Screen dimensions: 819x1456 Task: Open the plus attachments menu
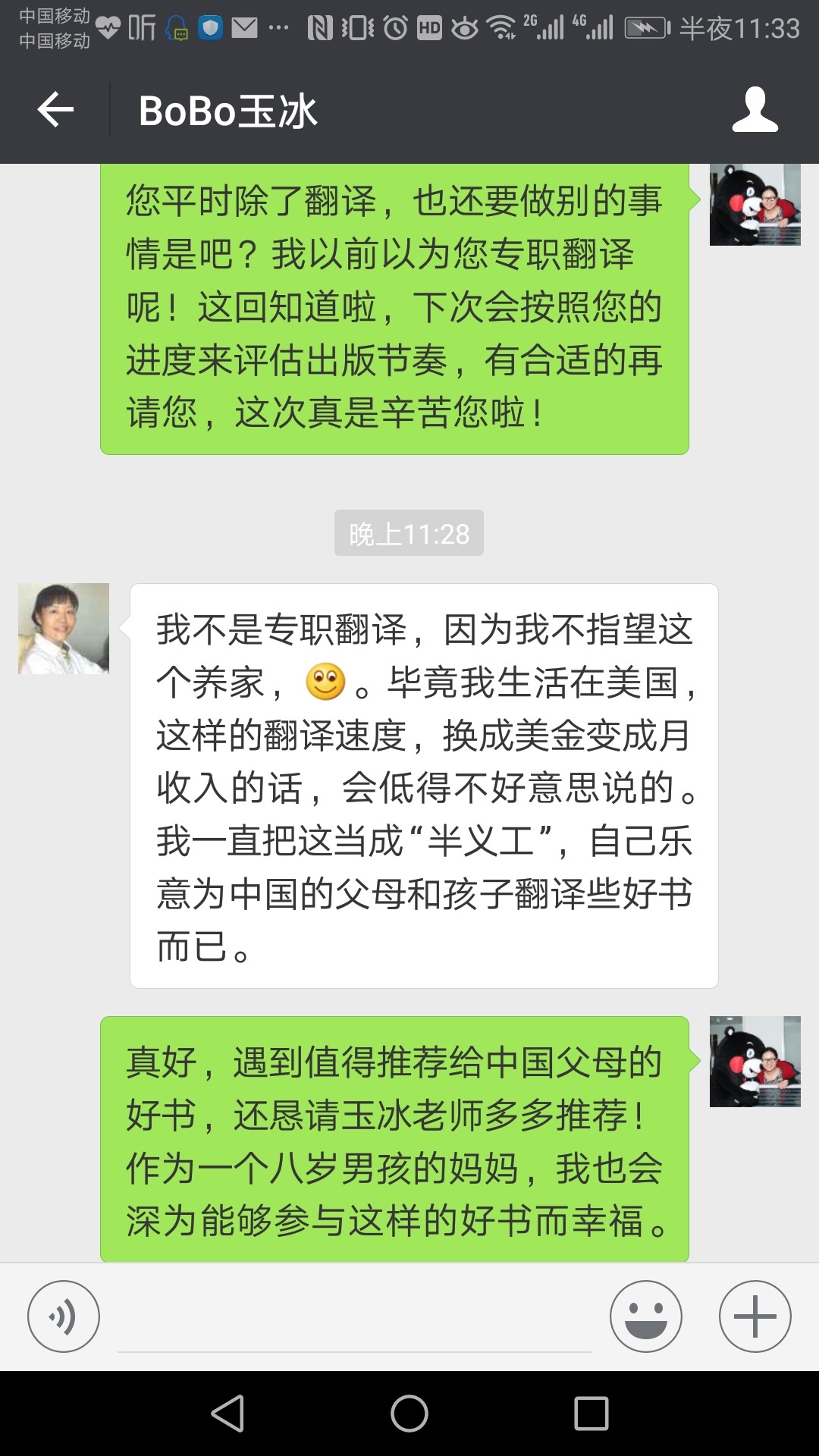[x=755, y=1316]
